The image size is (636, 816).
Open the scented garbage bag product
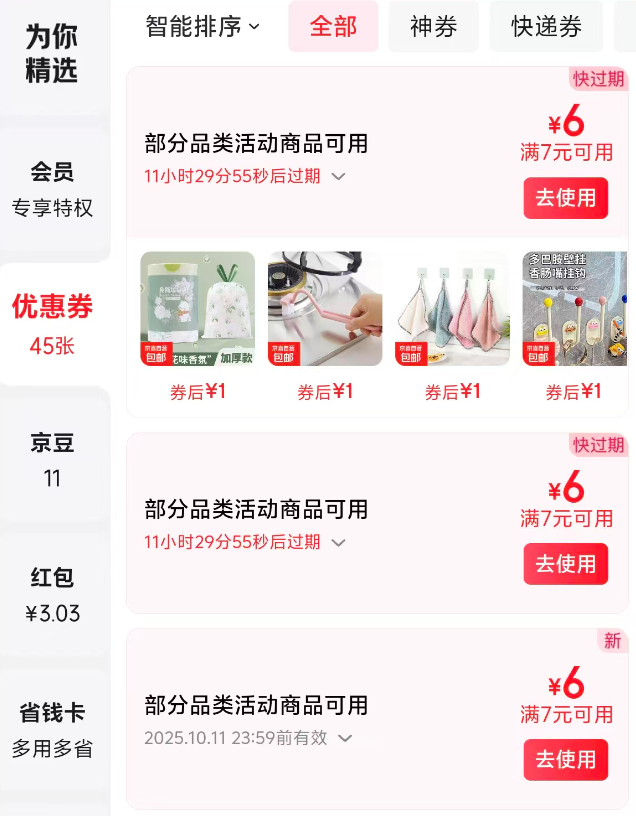click(197, 309)
